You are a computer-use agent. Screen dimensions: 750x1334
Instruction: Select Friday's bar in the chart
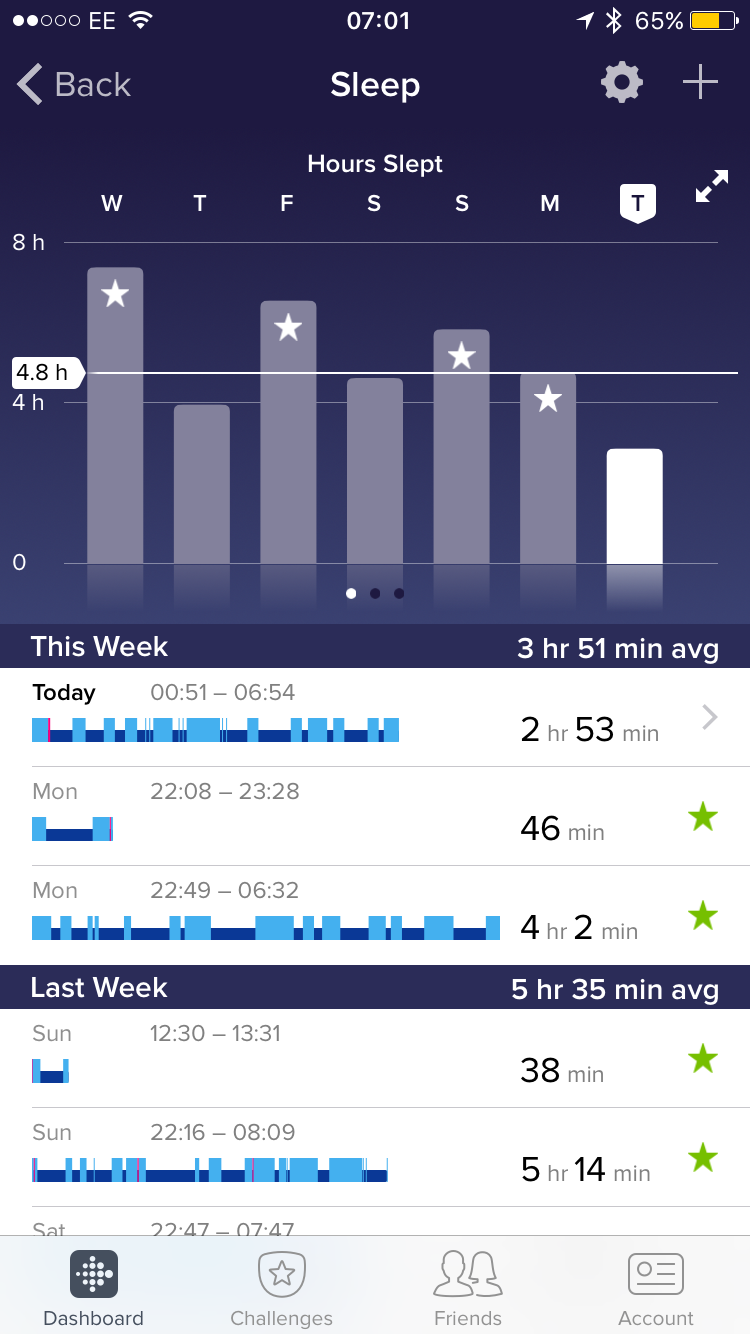point(288,432)
